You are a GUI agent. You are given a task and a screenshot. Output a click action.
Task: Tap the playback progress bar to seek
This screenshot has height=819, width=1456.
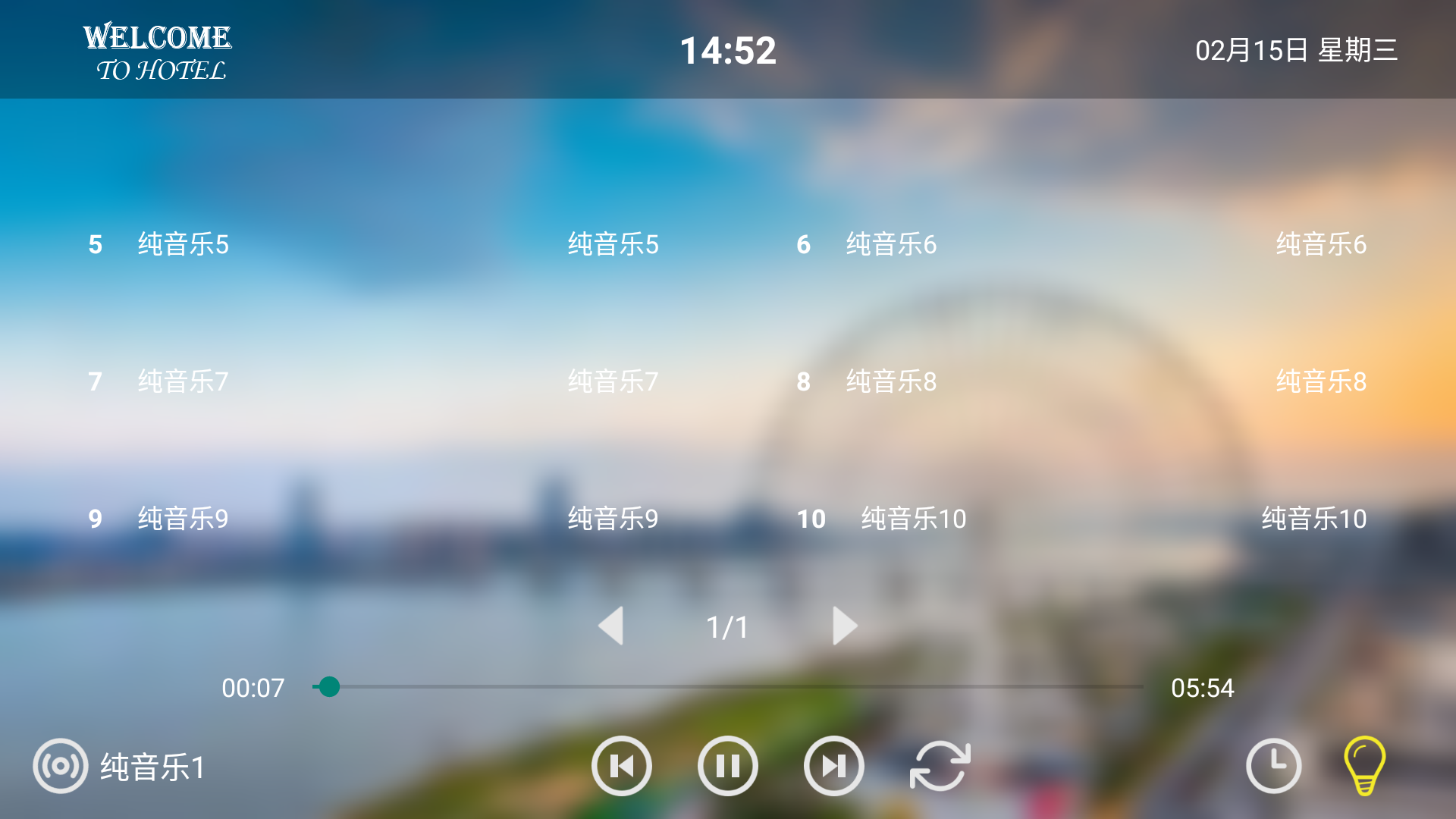[728, 687]
